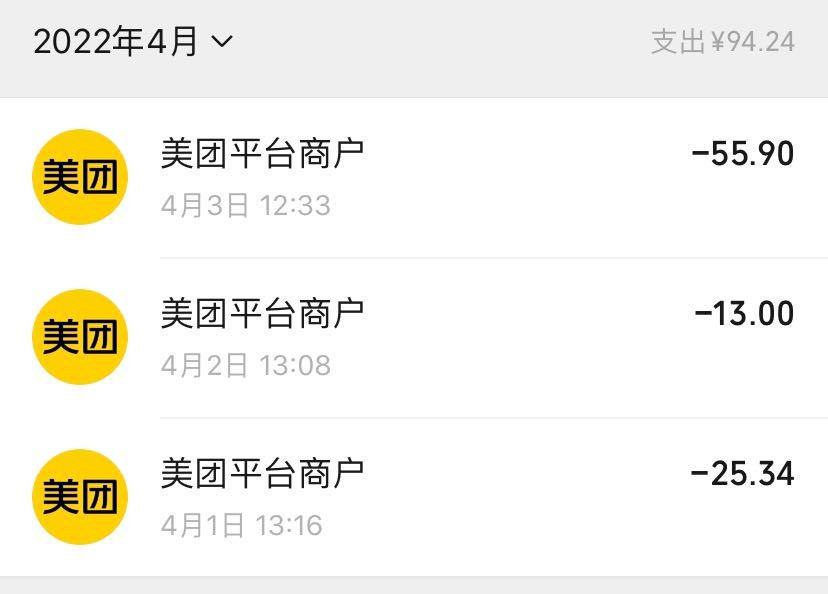Open the 美团 transaction of -13.00
This screenshot has height=594, width=828.
(x=414, y=337)
